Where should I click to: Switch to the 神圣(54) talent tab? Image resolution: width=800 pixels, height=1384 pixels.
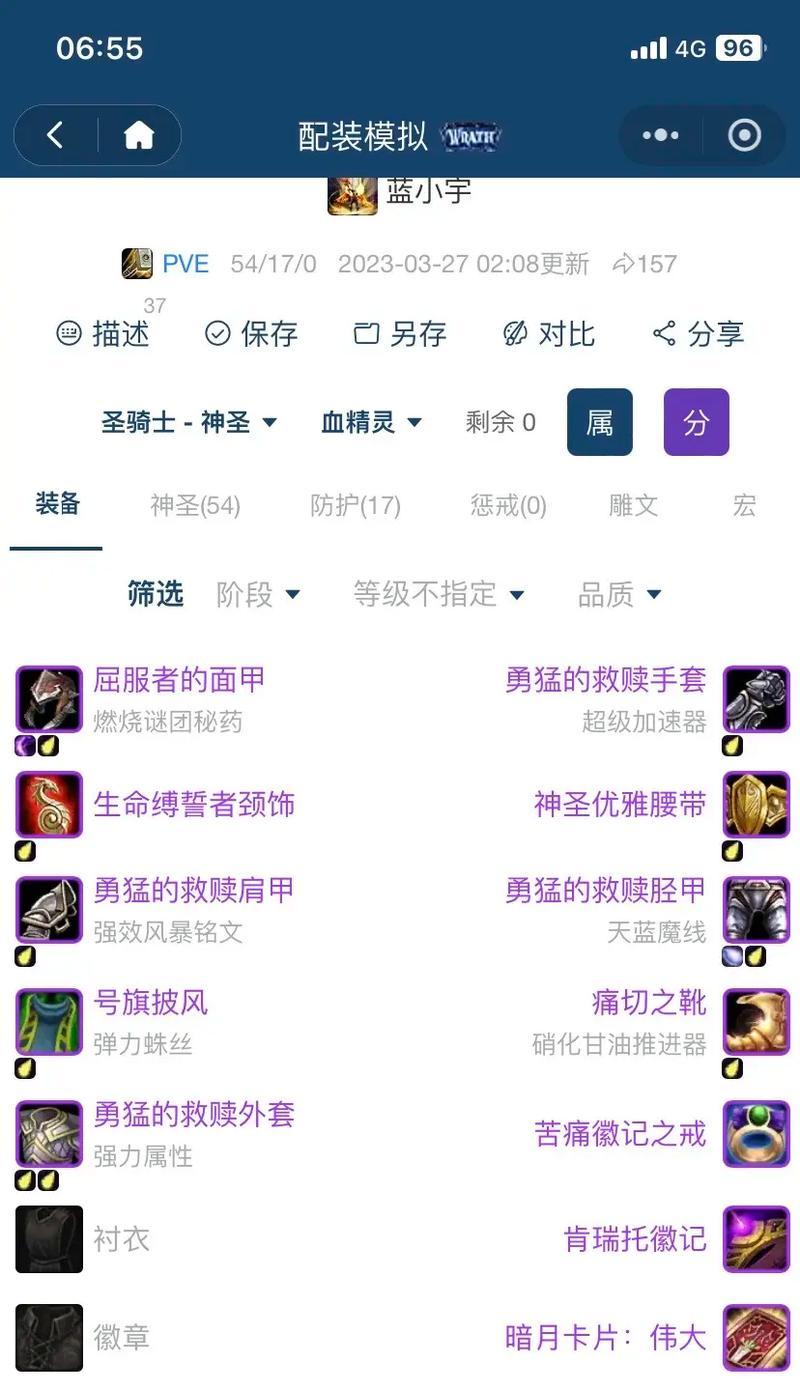[195, 505]
